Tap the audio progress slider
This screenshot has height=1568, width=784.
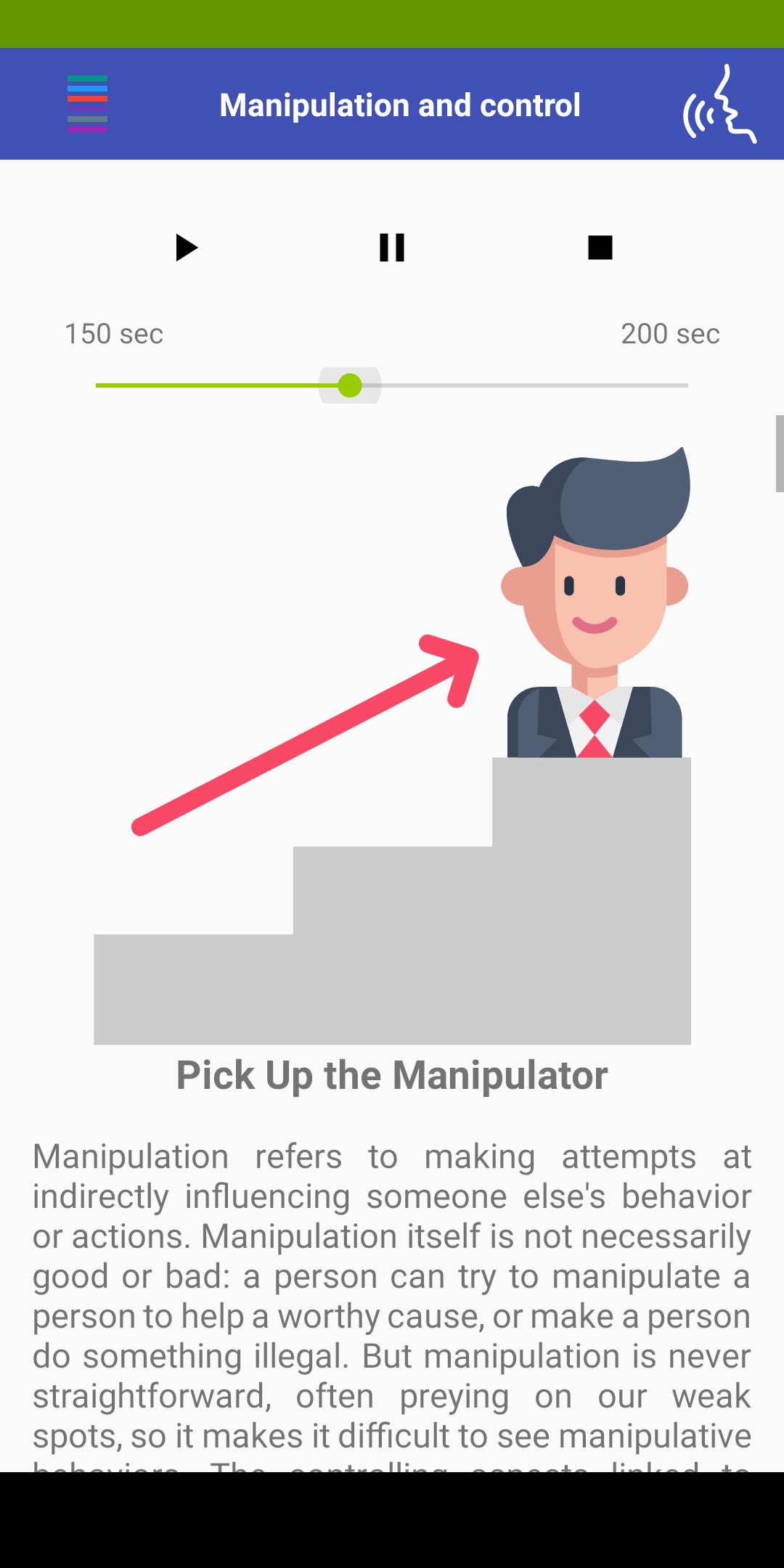[x=392, y=385]
